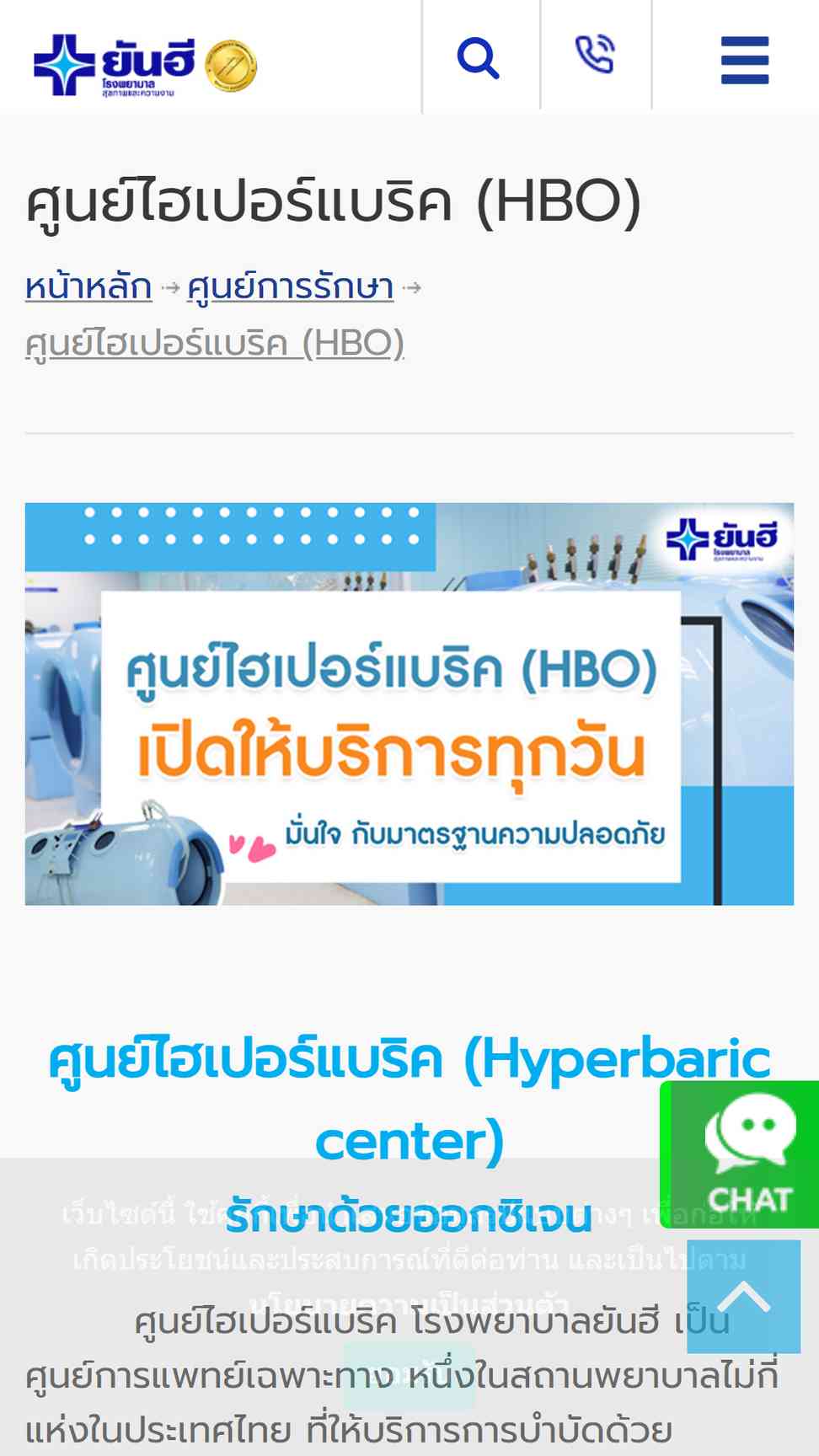819x1456 pixels.
Task: Go to หน้าหลัก breadcrumb link
Action: (88, 287)
